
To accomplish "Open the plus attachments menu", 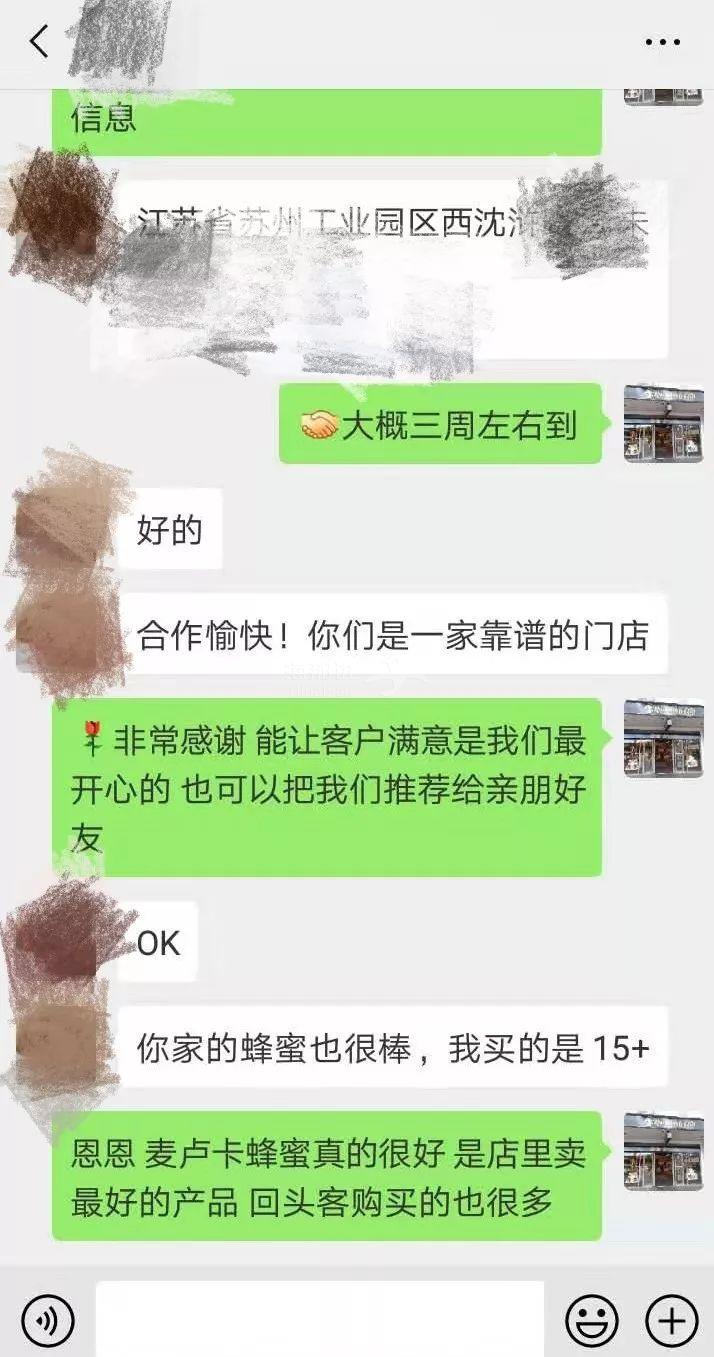I will [x=671, y=1321].
